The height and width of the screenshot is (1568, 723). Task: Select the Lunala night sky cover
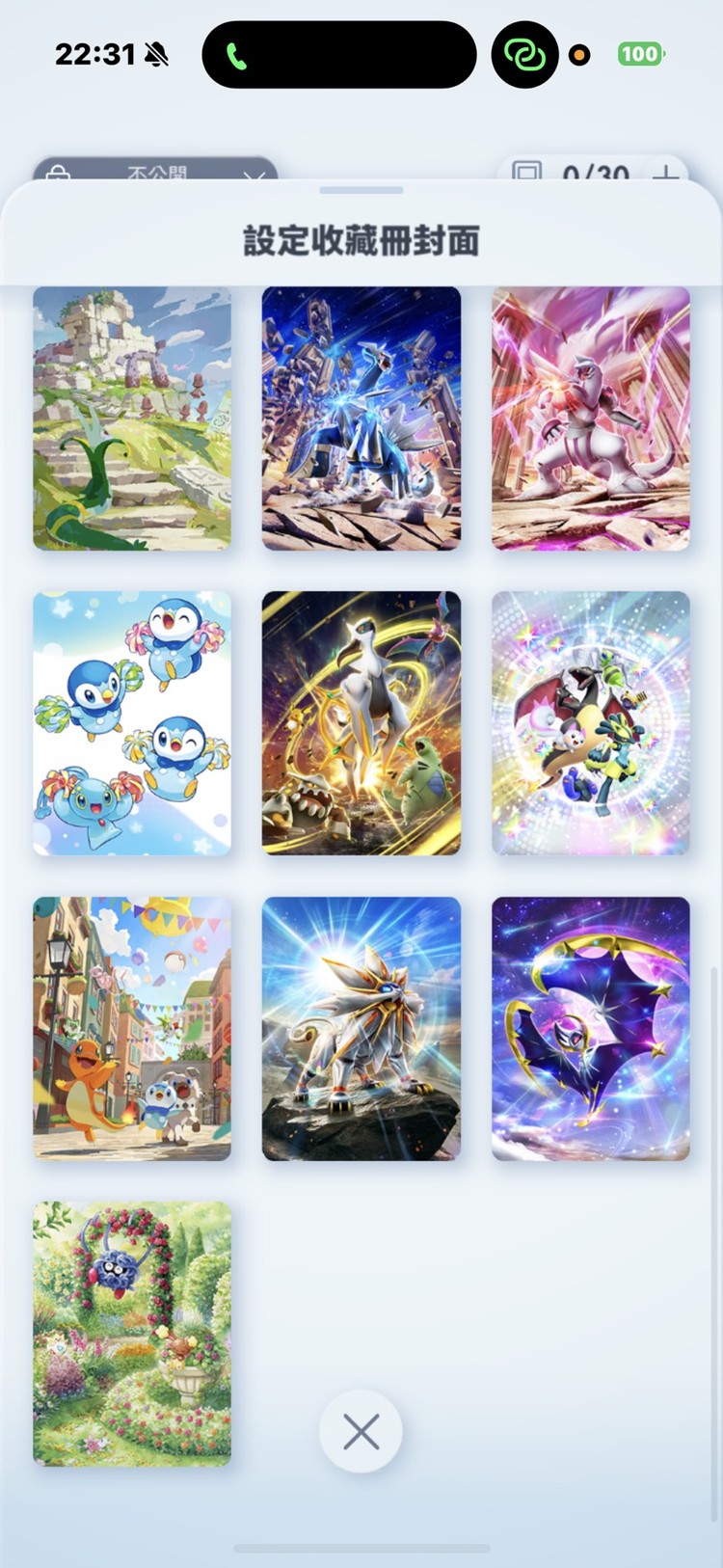point(591,1028)
